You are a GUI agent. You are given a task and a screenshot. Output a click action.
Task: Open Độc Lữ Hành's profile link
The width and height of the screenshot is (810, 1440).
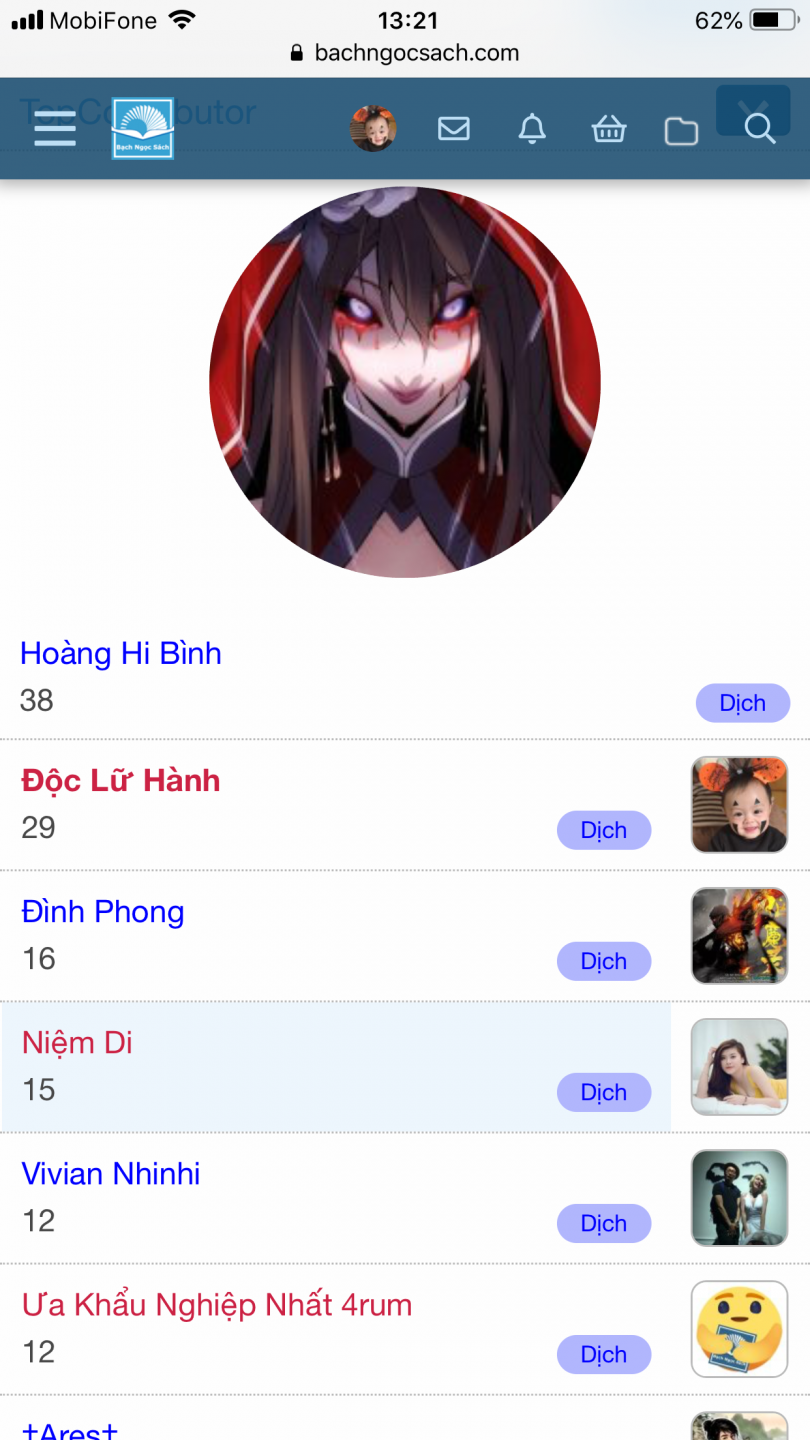121,780
